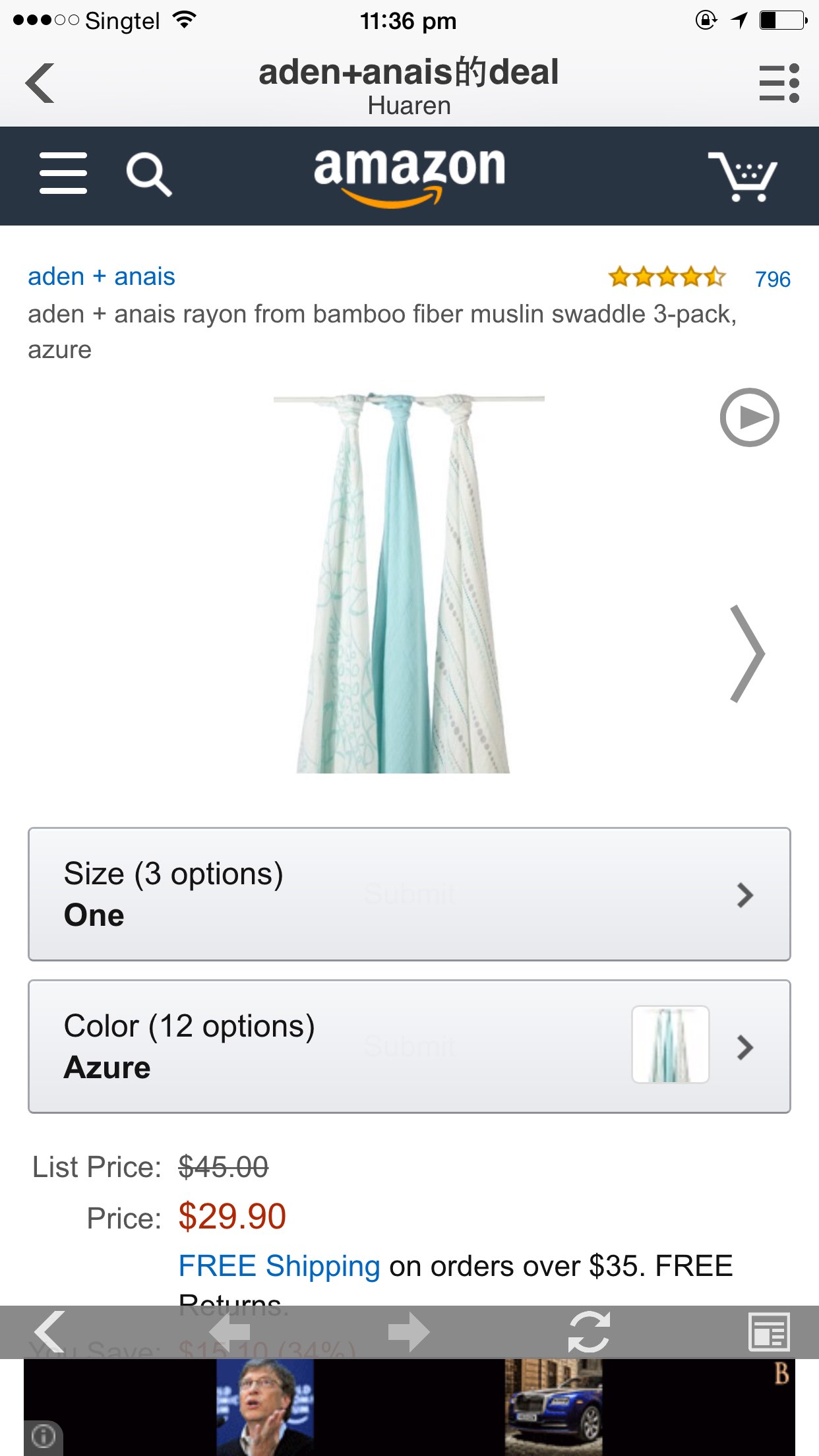
Task: Open the reader layout icon in toolbar
Action: coord(769,1331)
